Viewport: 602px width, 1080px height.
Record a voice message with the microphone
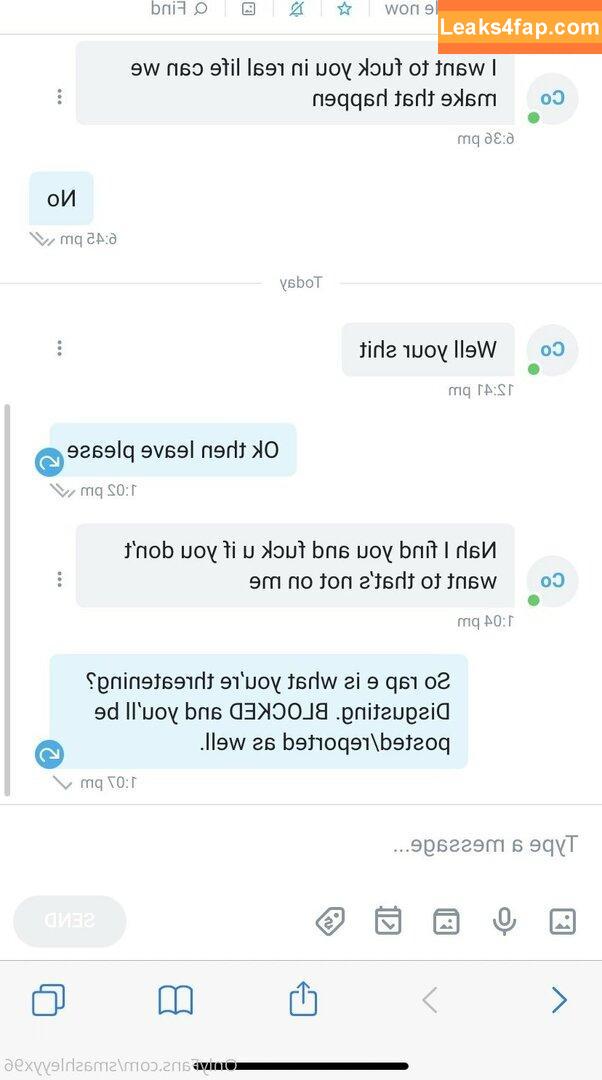[x=504, y=921]
